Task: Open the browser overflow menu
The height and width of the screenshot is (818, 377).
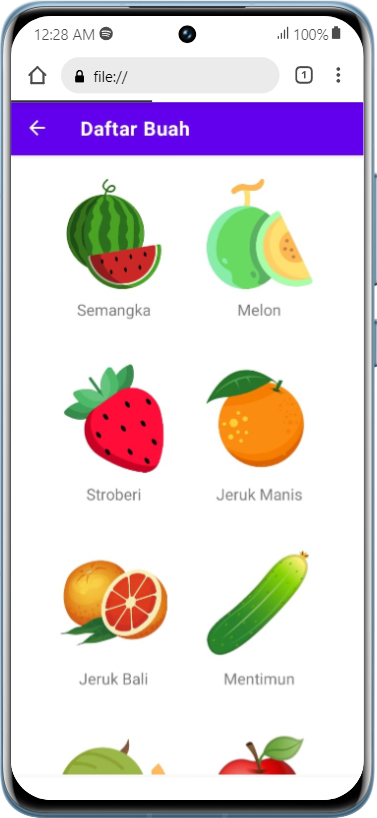Action: click(338, 75)
